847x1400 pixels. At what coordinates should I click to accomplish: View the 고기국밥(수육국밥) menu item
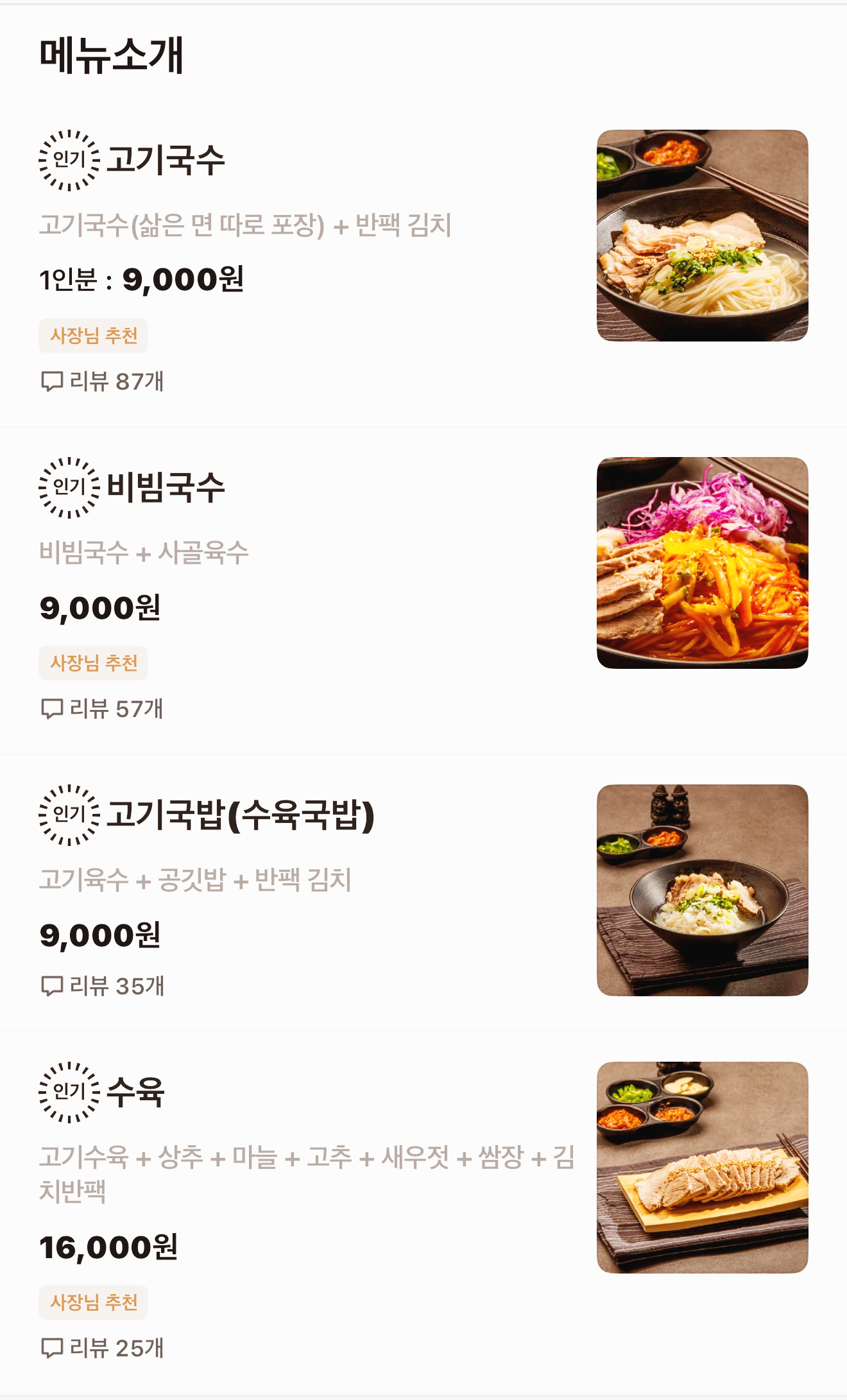coord(239,815)
